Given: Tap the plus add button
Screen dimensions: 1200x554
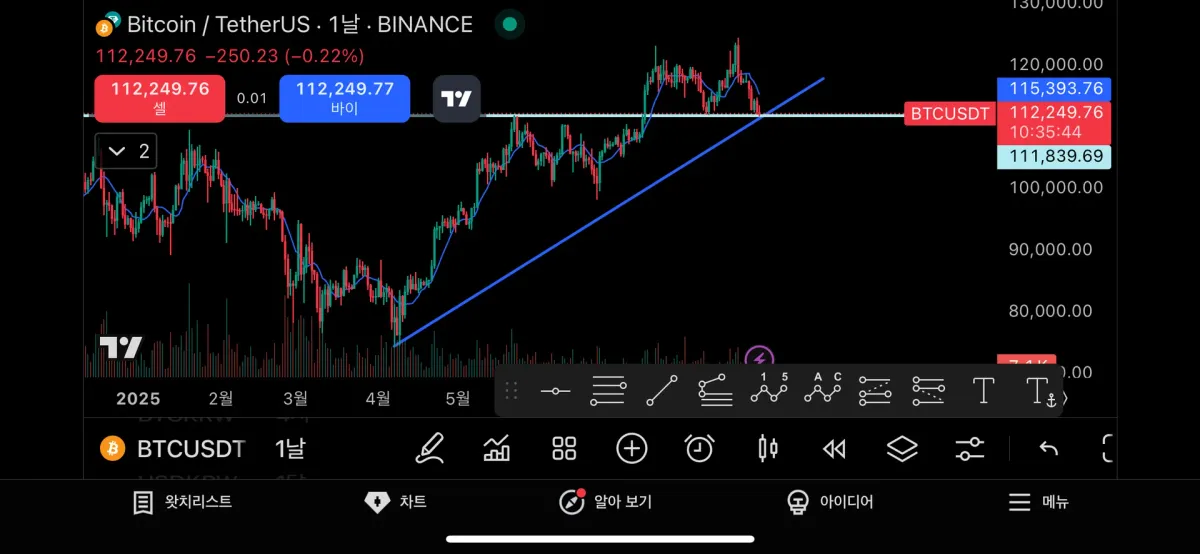Looking at the screenshot, I should click(632, 449).
